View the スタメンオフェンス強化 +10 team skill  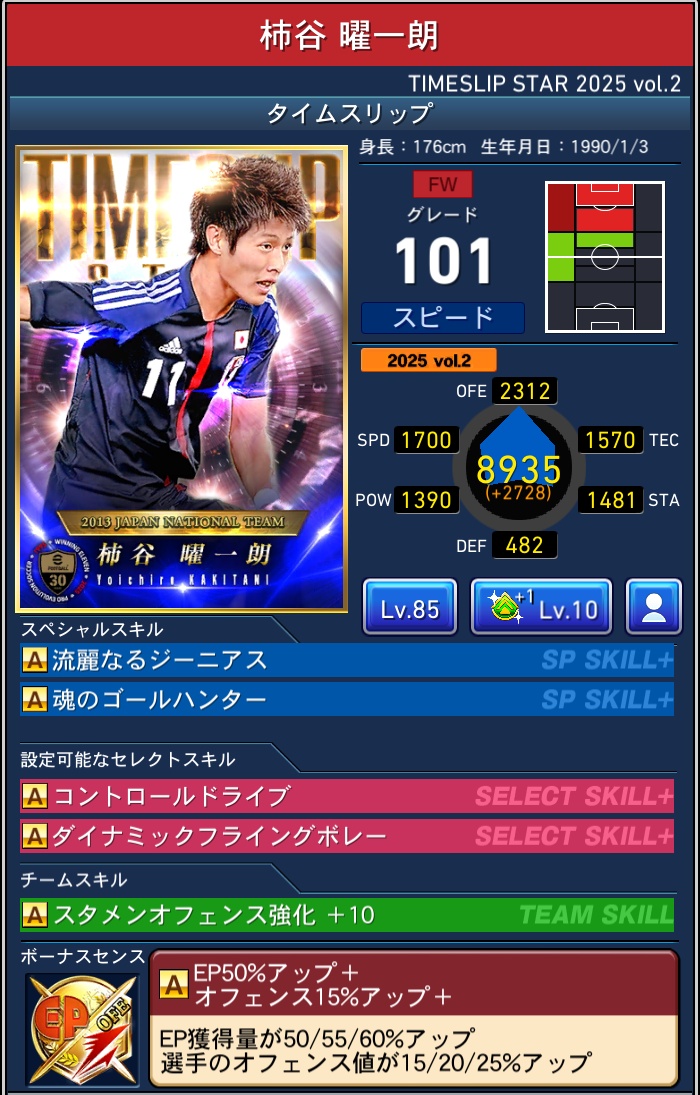click(346, 914)
